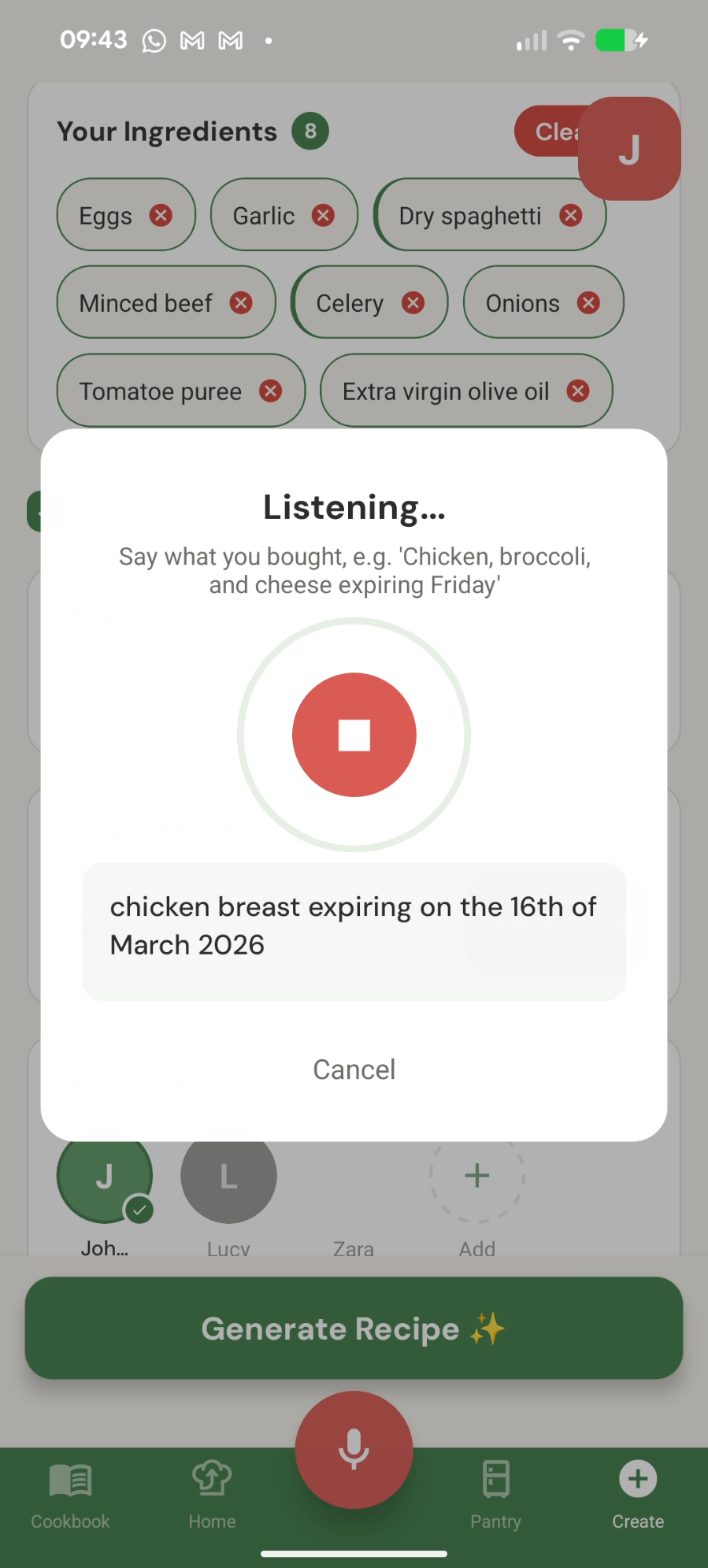Remove Eggs from your ingredients
This screenshot has height=1568, width=708.
point(161,214)
